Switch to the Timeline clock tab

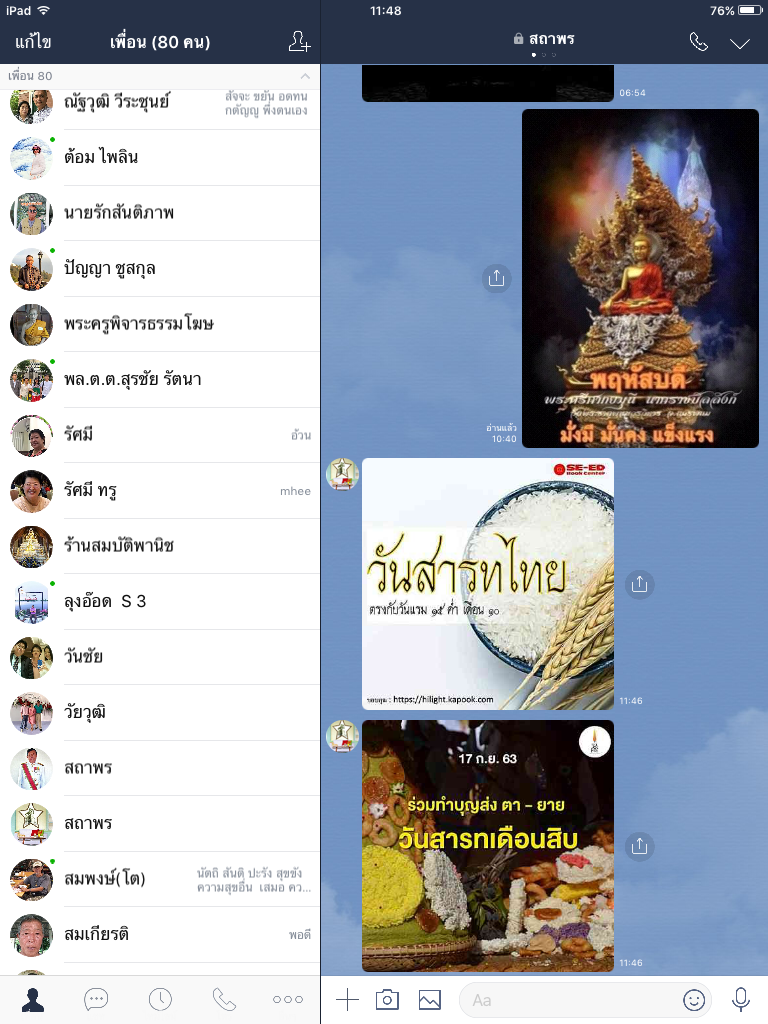point(160,999)
